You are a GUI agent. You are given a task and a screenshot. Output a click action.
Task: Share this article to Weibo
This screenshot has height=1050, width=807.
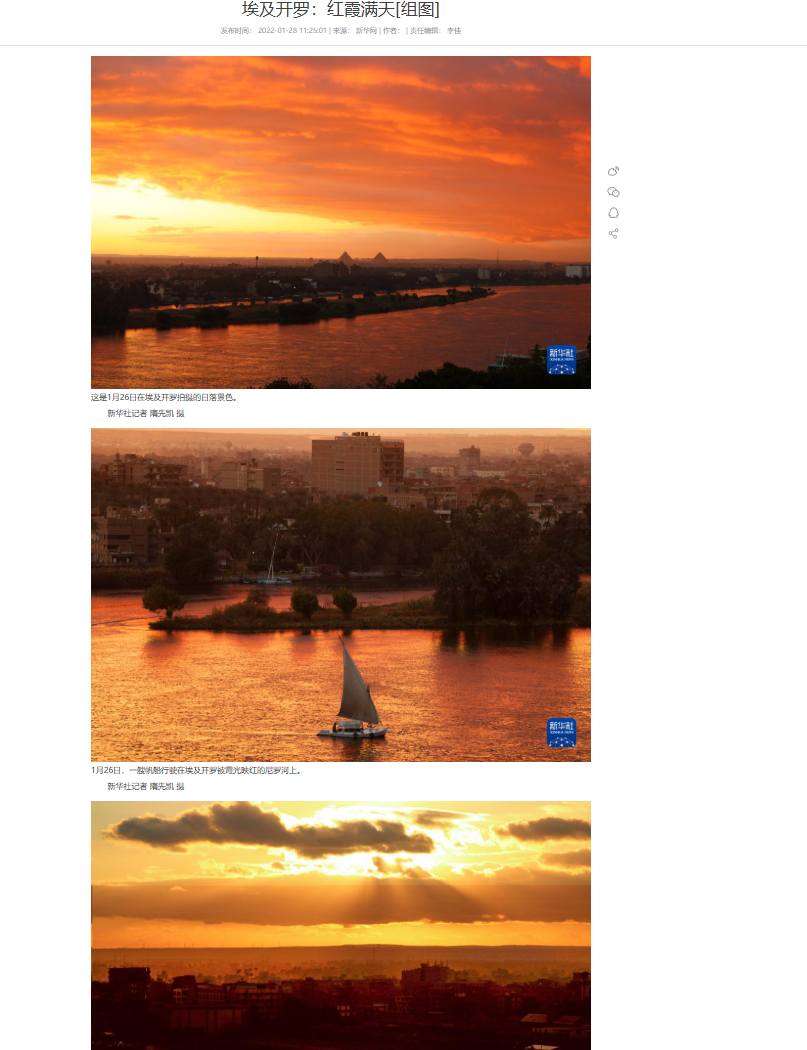613,171
